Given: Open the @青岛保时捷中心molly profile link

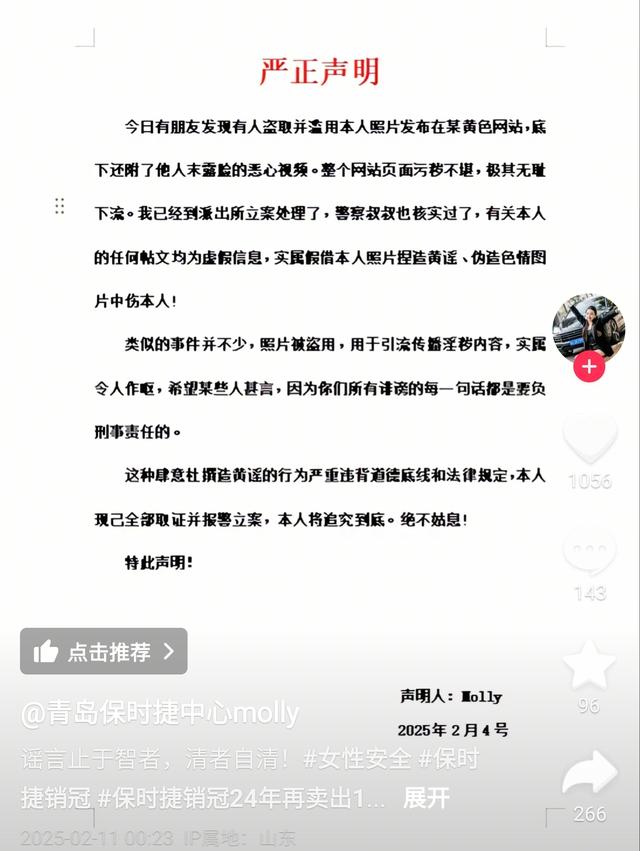Looking at the screenshot, I should click(x=160, y=713).
